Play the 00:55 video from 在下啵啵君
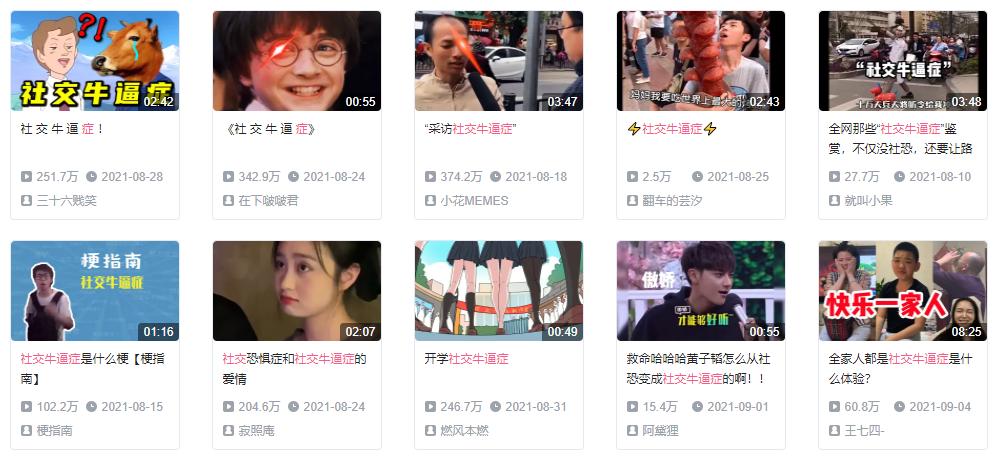This screenshot has height=461, width=994. (296, 61)
